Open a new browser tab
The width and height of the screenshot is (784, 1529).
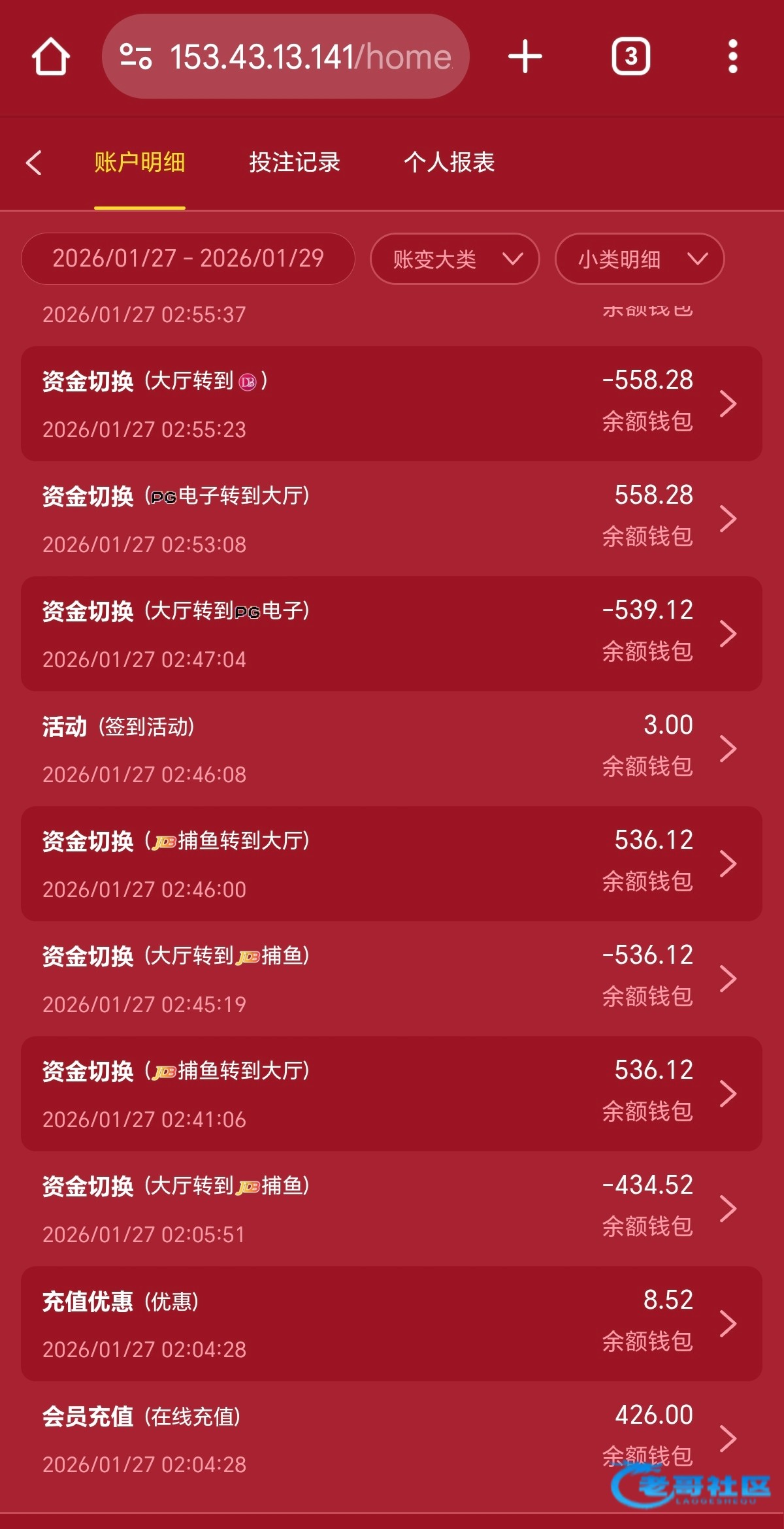[x=525, y=57]
